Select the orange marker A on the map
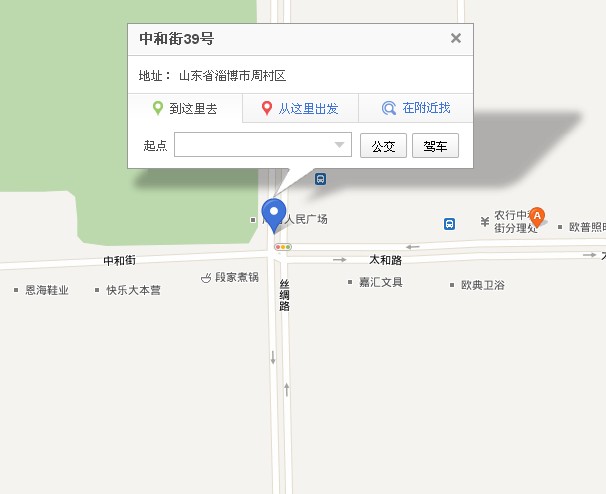The height and width of the screenshot is (494, 606). [537, 215]
